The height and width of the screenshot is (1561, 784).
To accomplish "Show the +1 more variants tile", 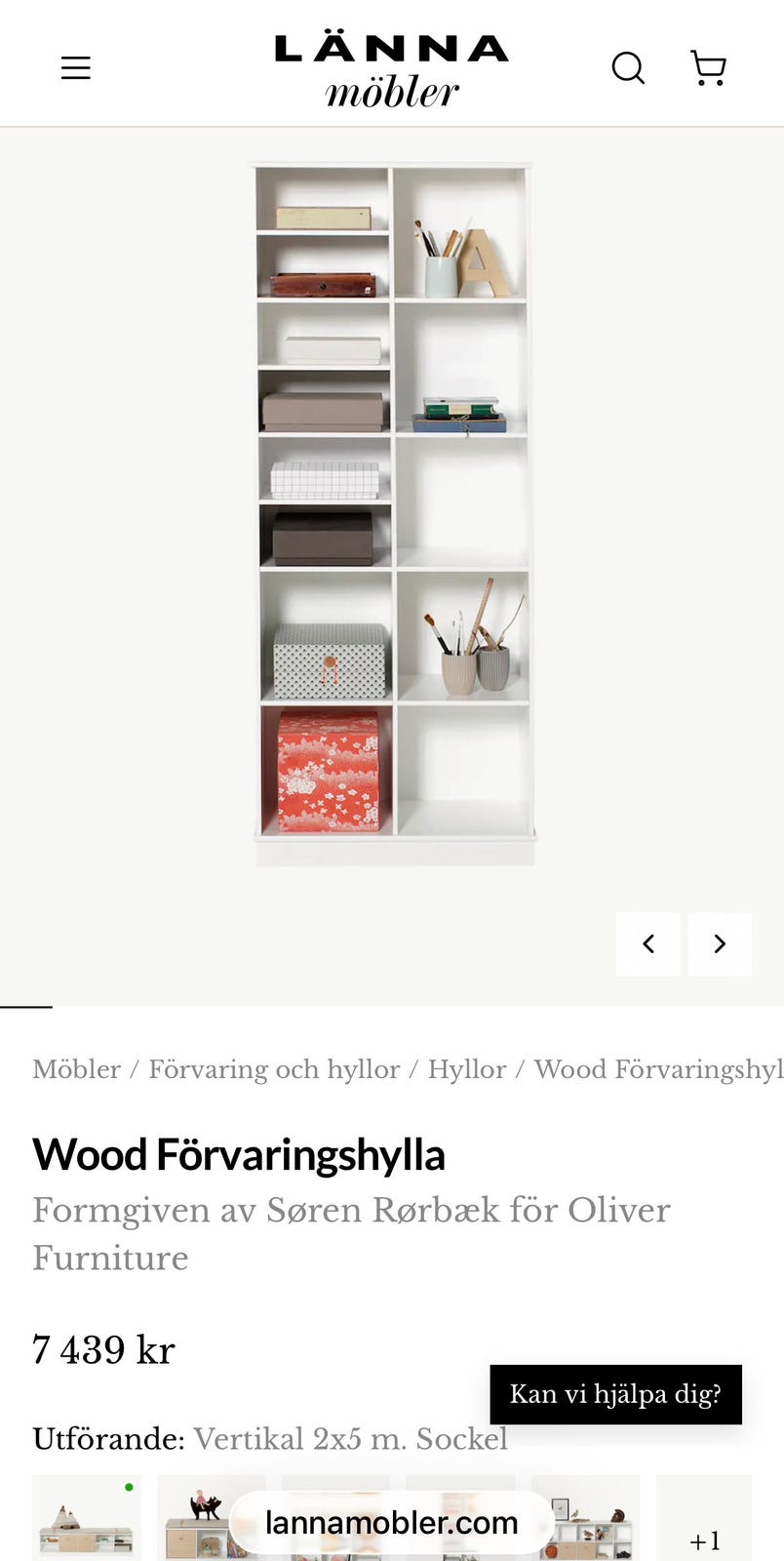I will [704, 1518].
